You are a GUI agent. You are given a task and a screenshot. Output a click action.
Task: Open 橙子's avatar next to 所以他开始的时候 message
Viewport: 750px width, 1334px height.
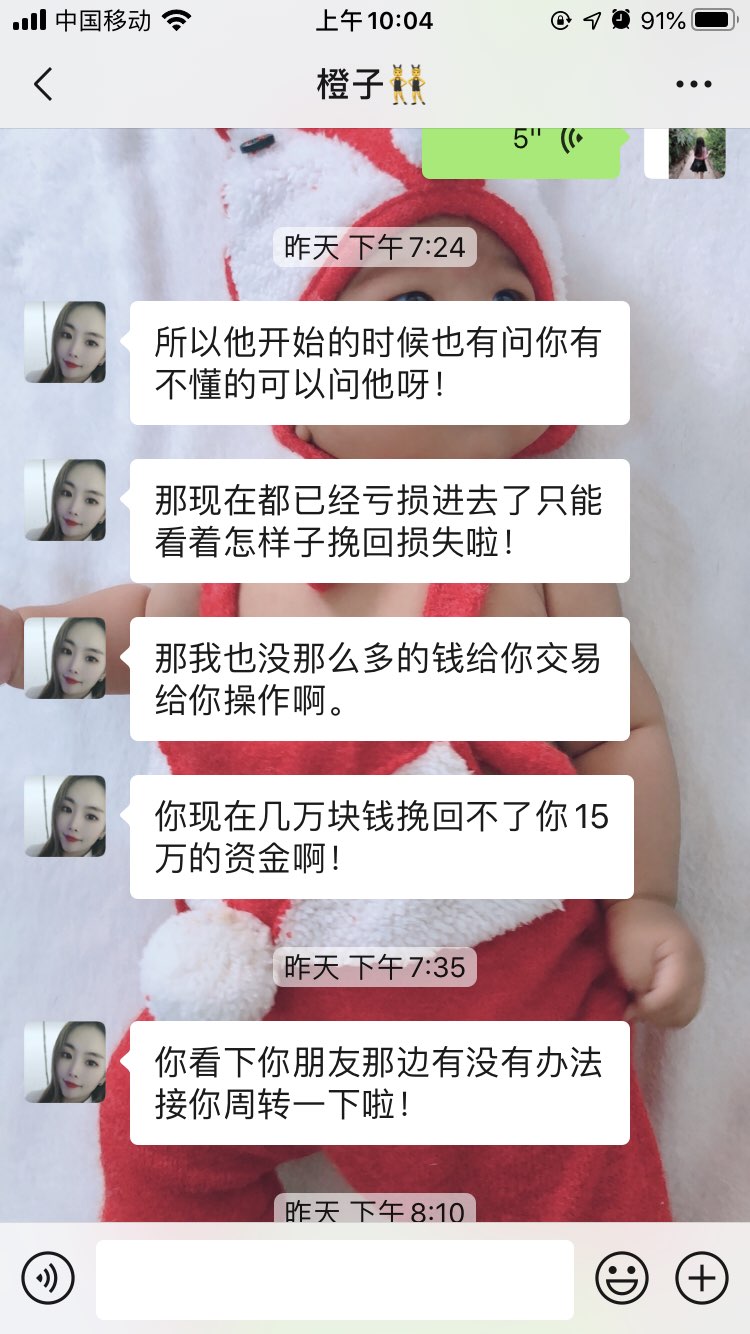tap(65, 342)
